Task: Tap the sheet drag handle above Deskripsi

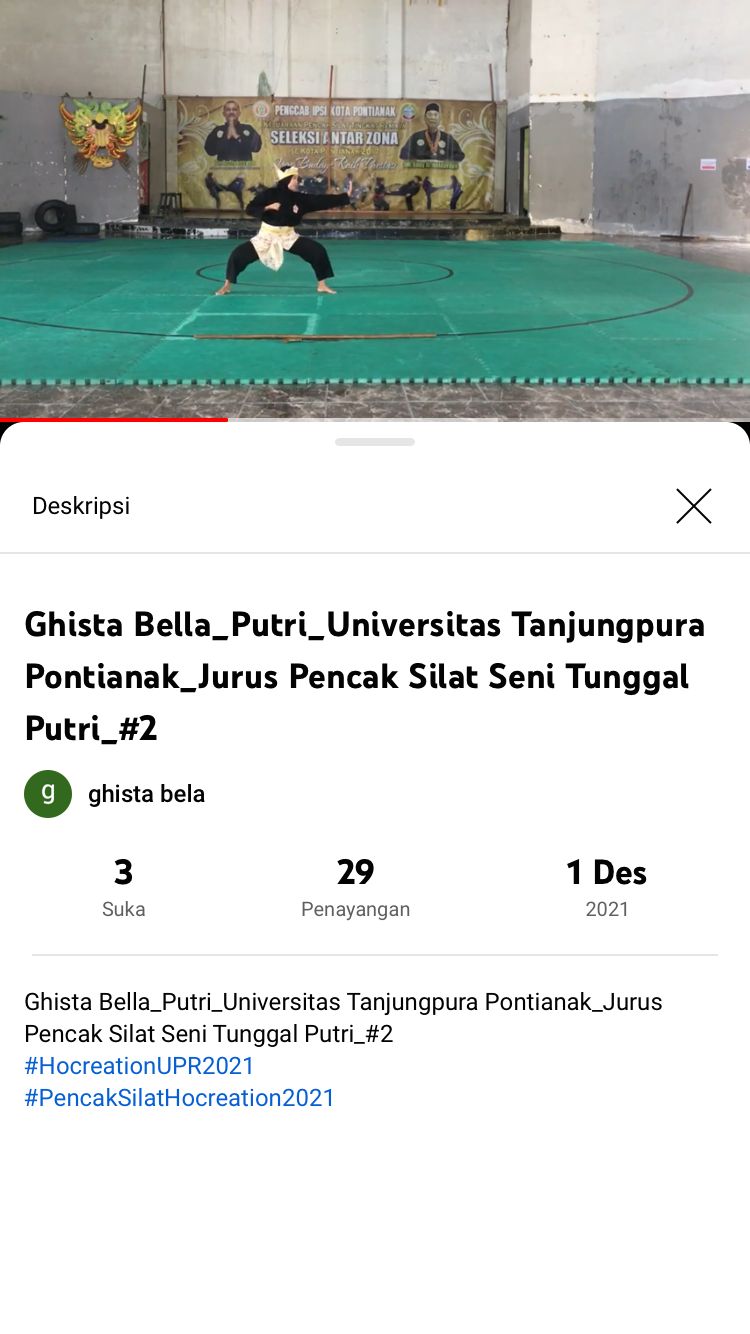Action: coord(375,442)
